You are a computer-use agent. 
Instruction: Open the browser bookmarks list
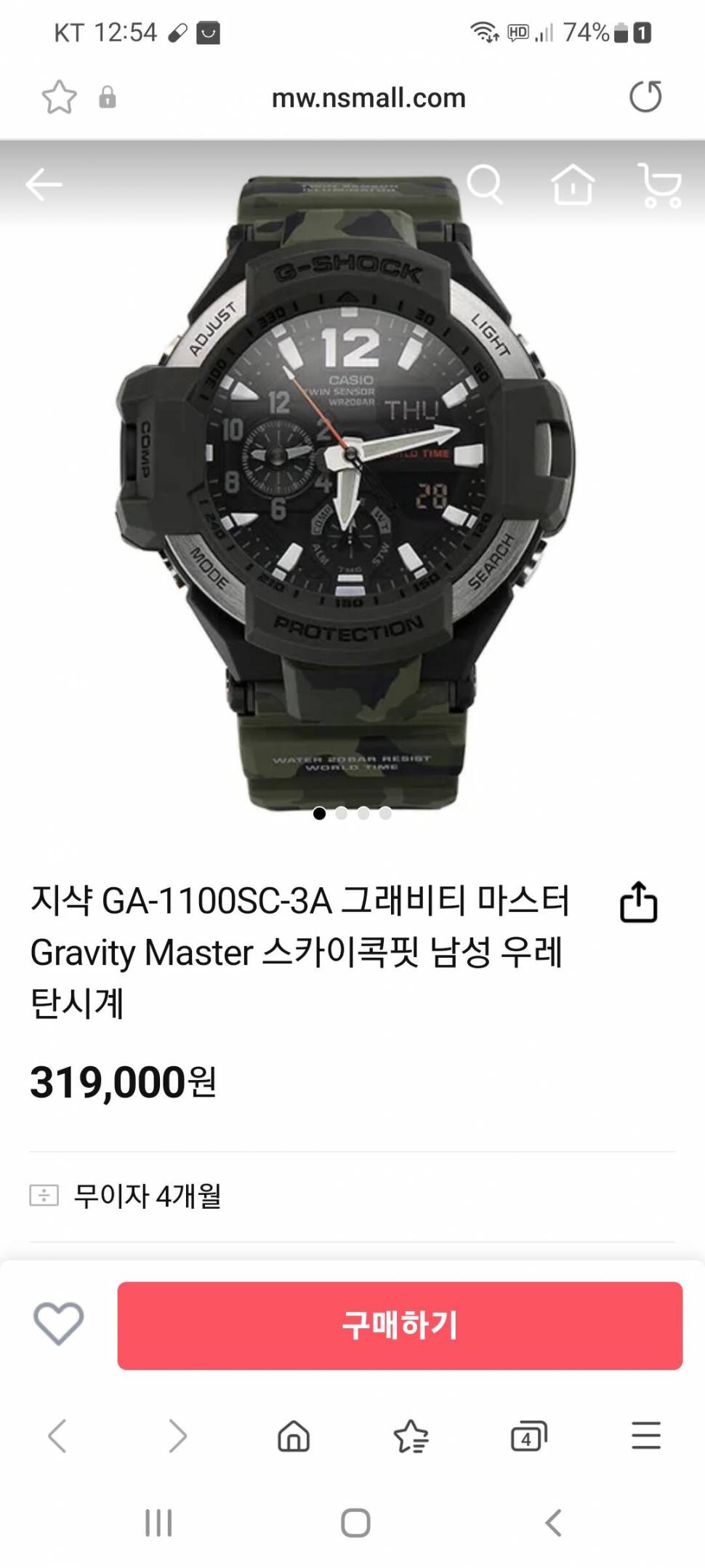coord(411,1436)
